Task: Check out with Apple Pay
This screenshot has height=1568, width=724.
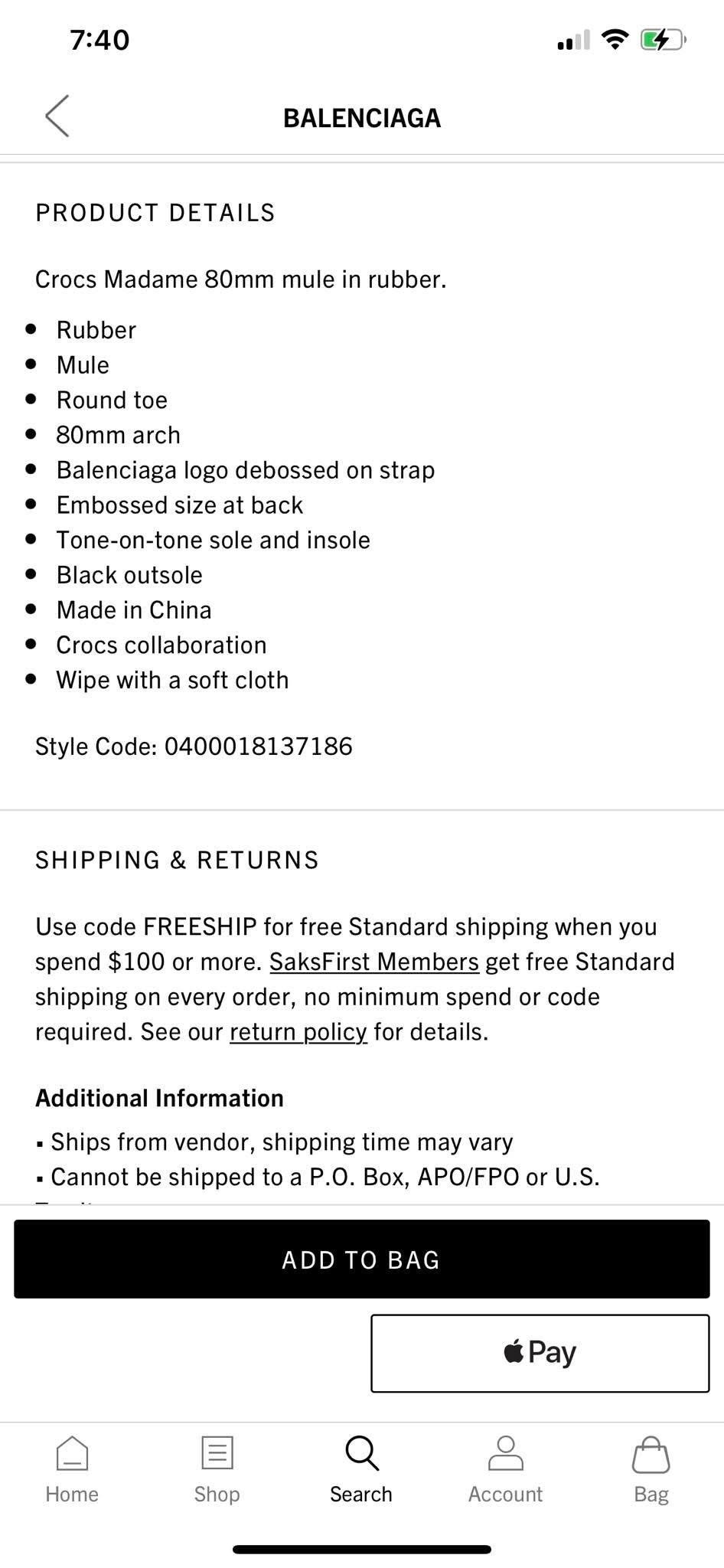Action: coord(540,1353)
